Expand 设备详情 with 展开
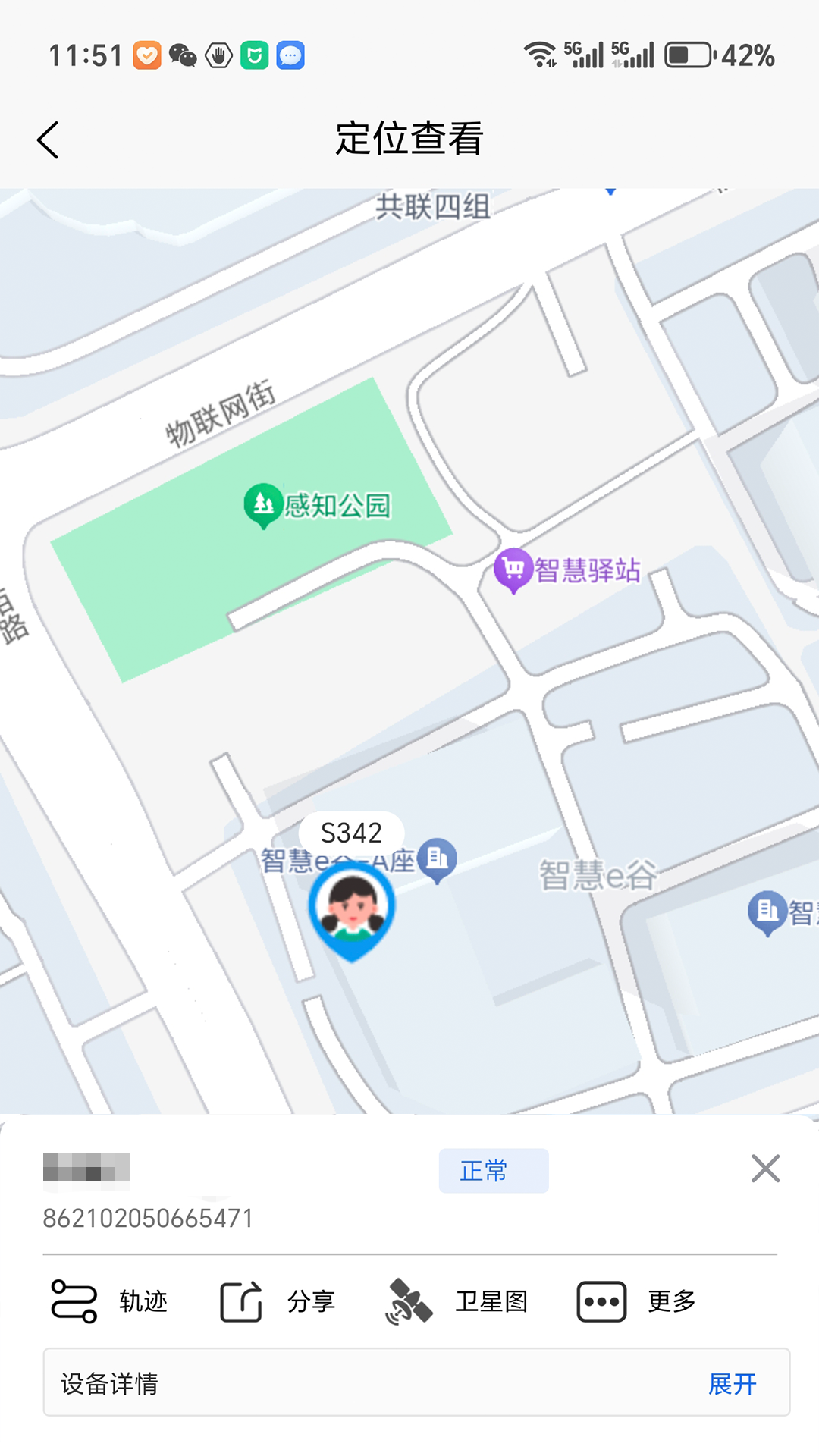 coord(732,1384)
